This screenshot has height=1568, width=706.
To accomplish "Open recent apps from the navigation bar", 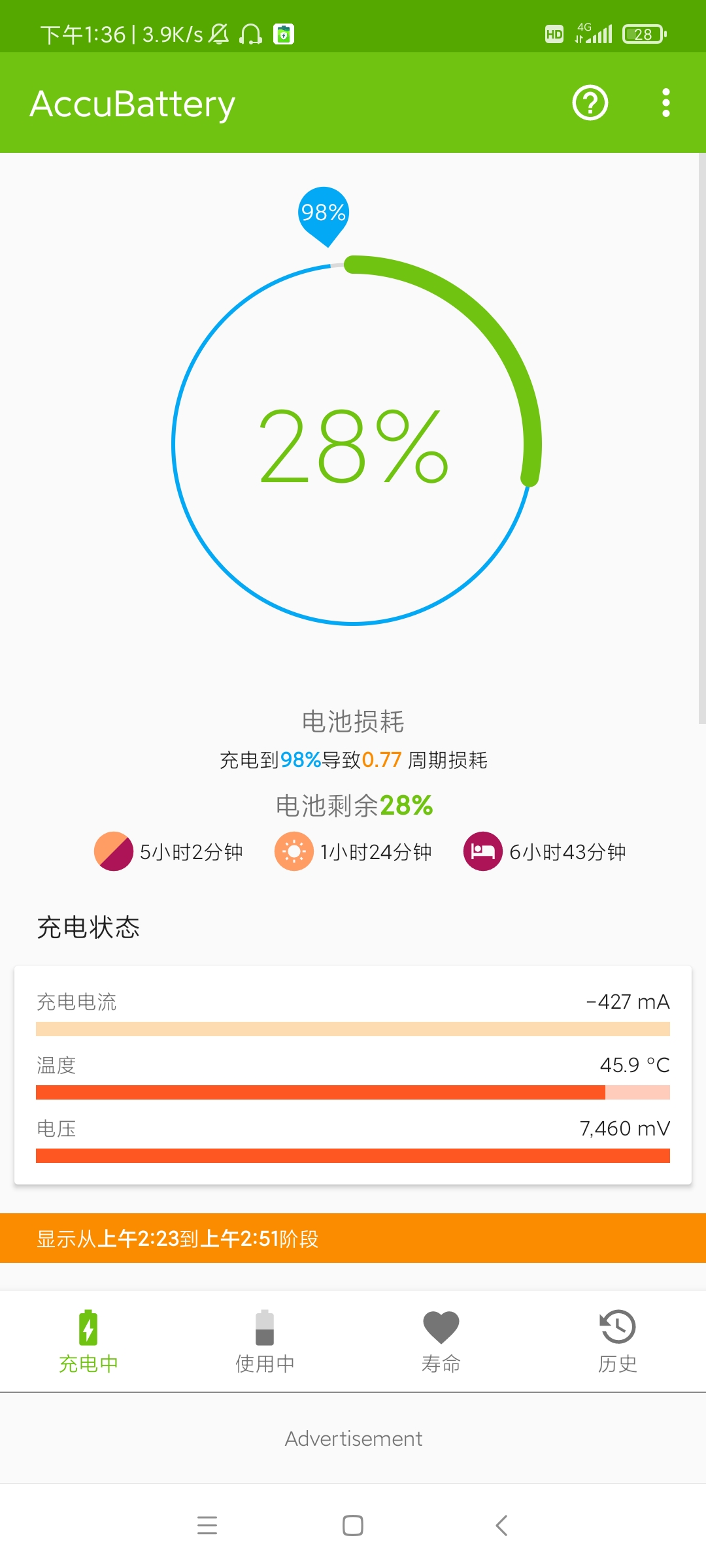I will [207, 1526].
